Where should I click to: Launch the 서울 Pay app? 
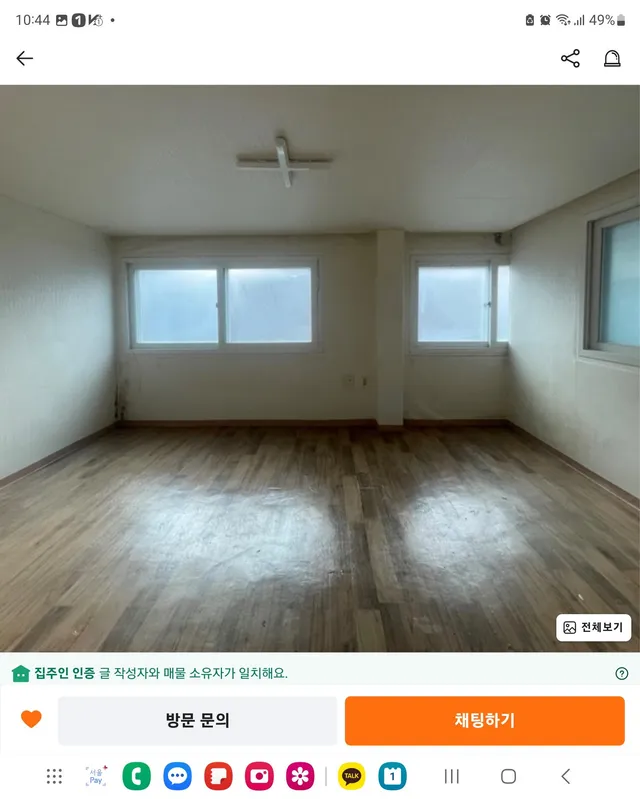pyautogui.click(x=96, y=776)
